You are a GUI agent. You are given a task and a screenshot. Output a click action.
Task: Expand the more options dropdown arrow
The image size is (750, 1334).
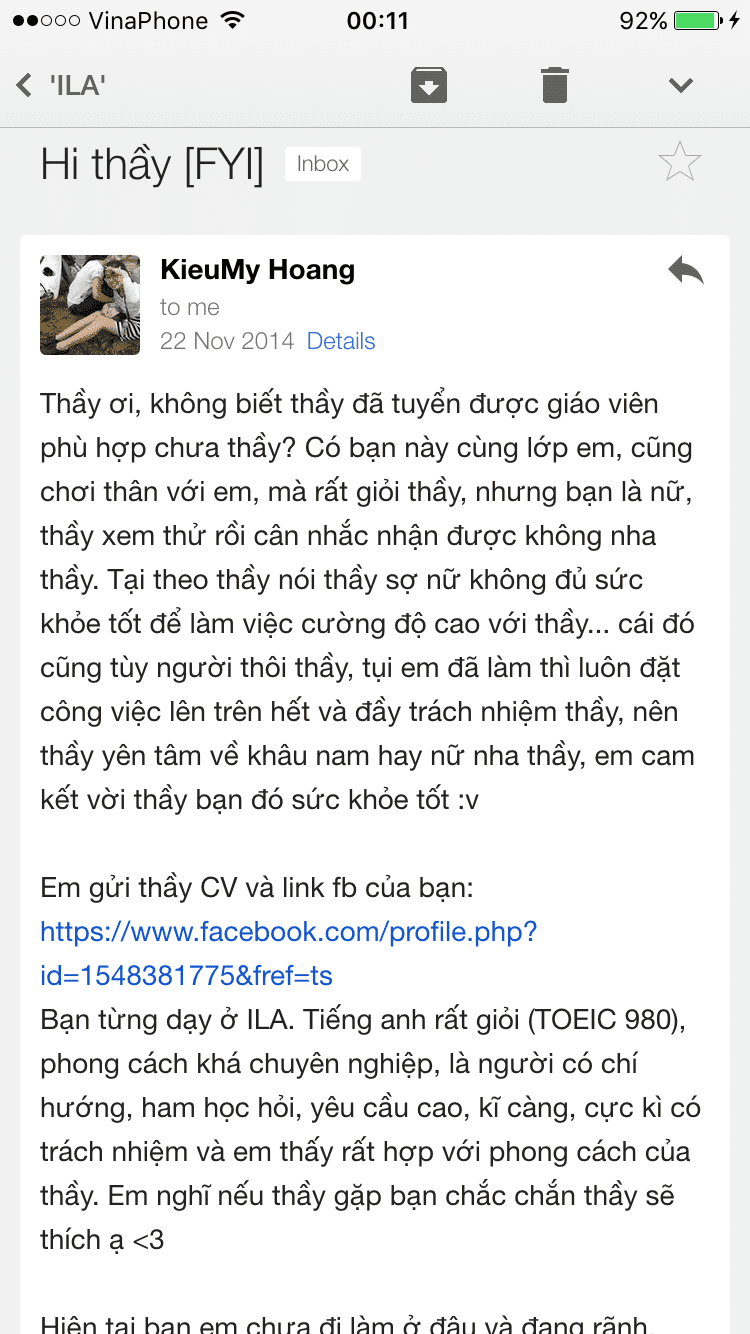pyautogui.click(x=681, y=85)
